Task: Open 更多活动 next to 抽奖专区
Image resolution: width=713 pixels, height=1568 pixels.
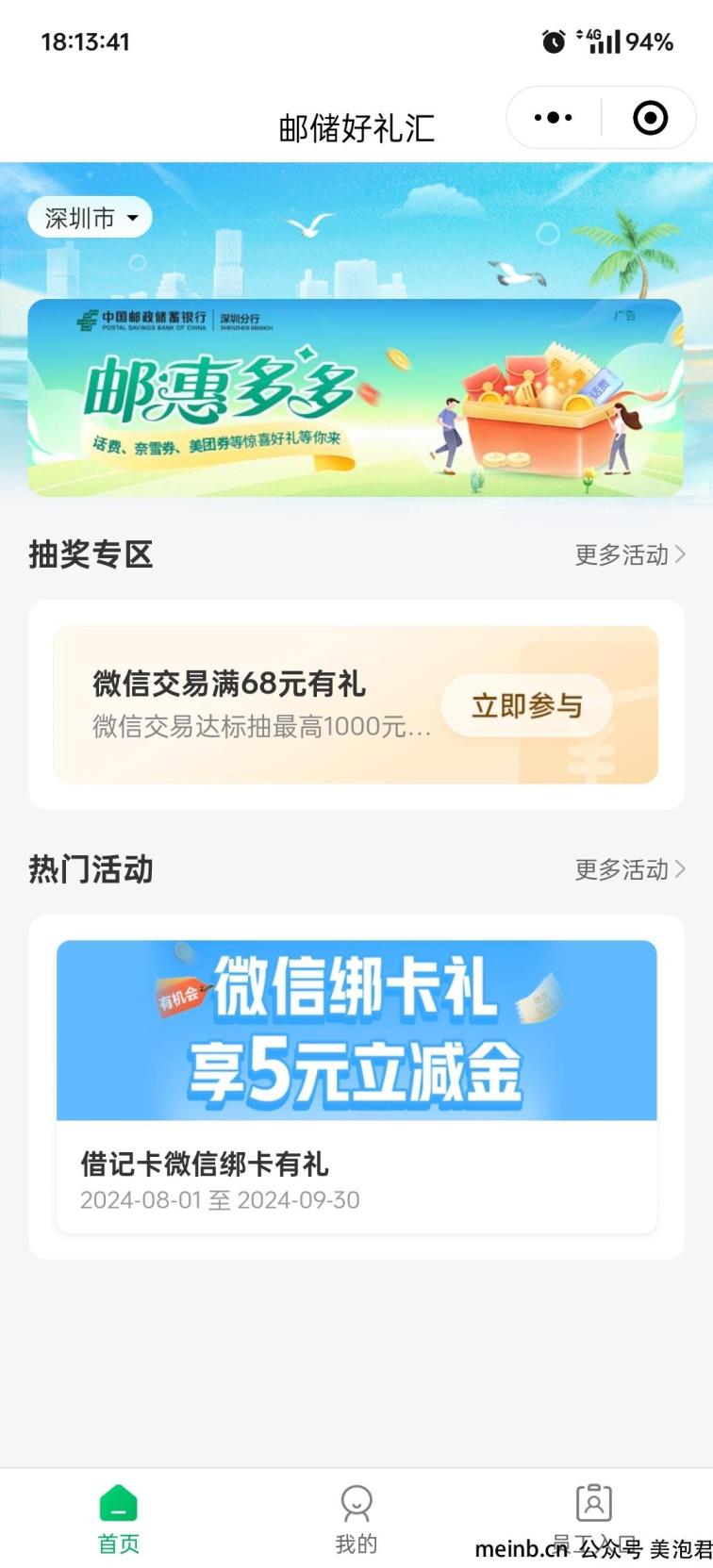Action: (x=629, y=554)
